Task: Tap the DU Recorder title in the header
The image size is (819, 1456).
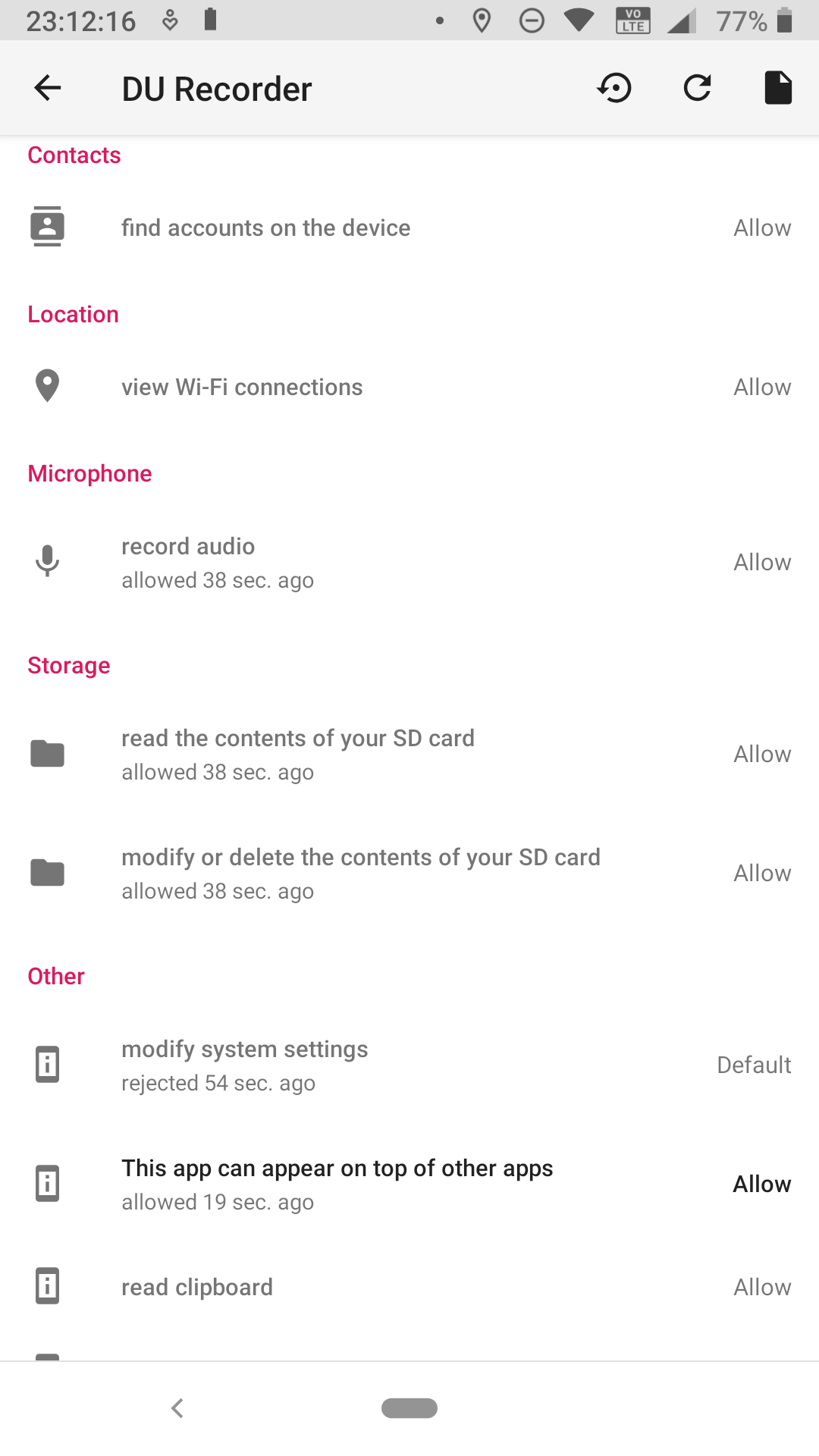Action: pyautogui.click(x=217, y=87)
